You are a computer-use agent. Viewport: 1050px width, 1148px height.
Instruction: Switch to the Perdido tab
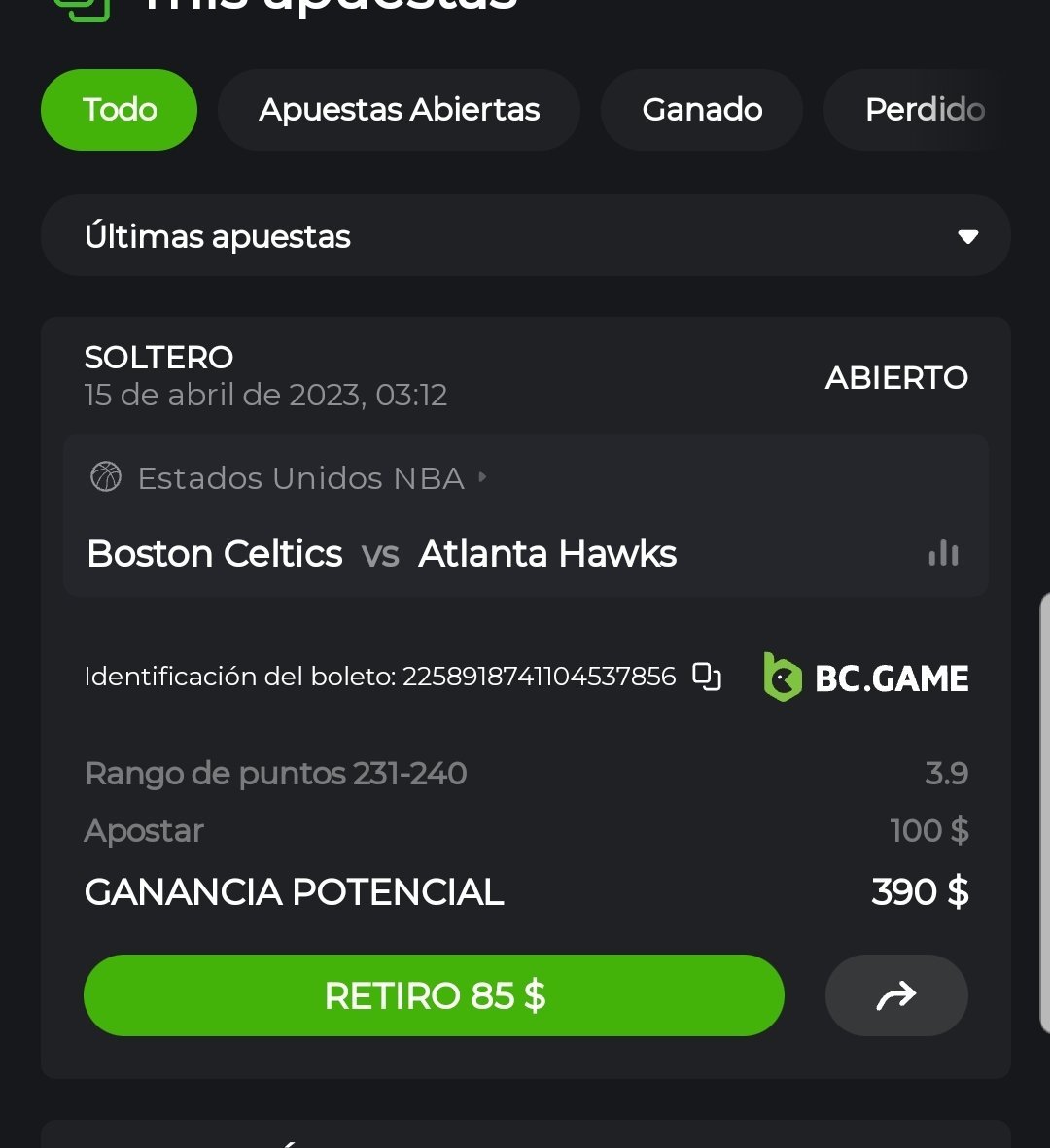coord(924,110)
